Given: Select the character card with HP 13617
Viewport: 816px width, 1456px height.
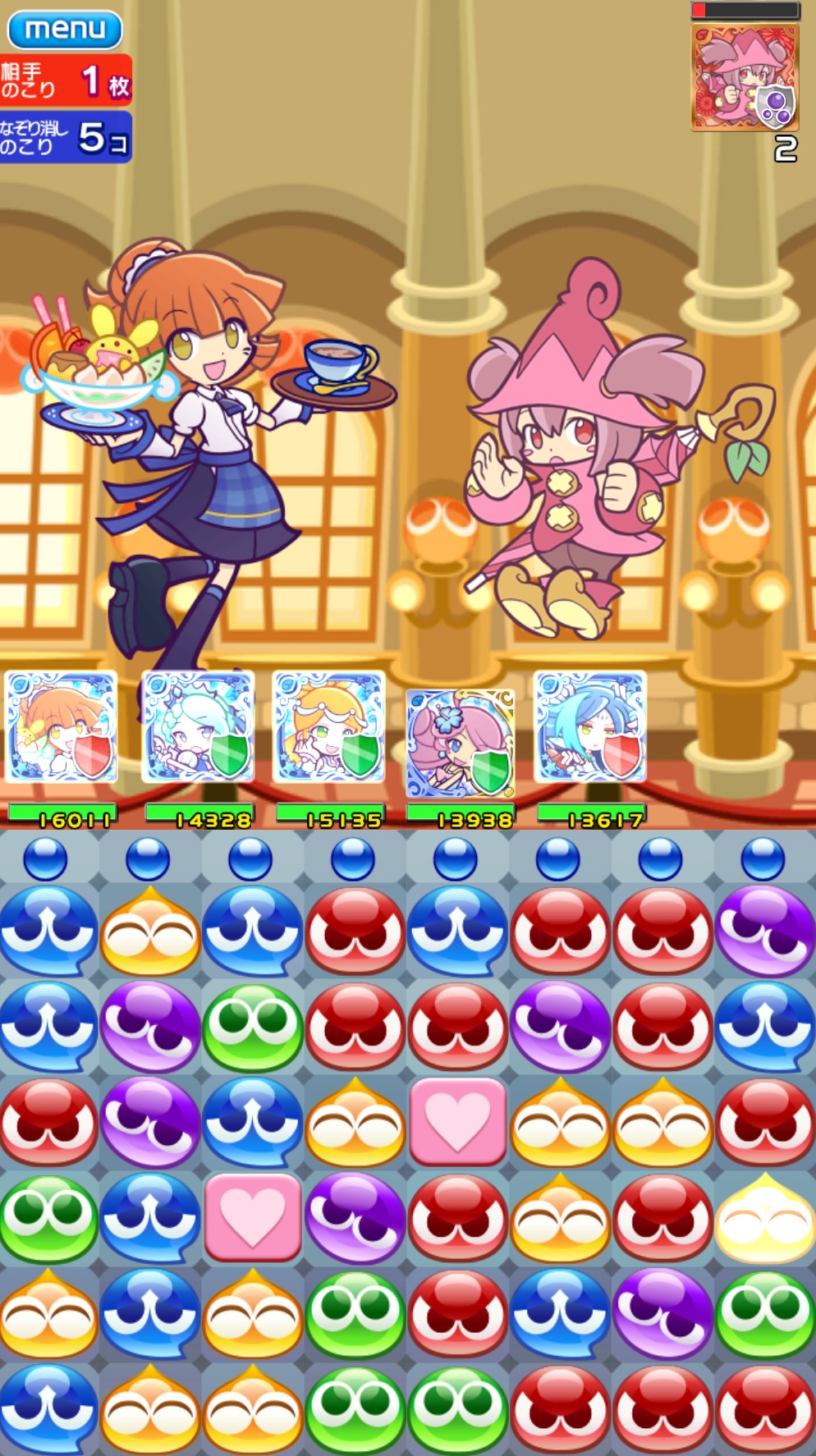Looking at the screenshot, I should click(x=590, y=726).
